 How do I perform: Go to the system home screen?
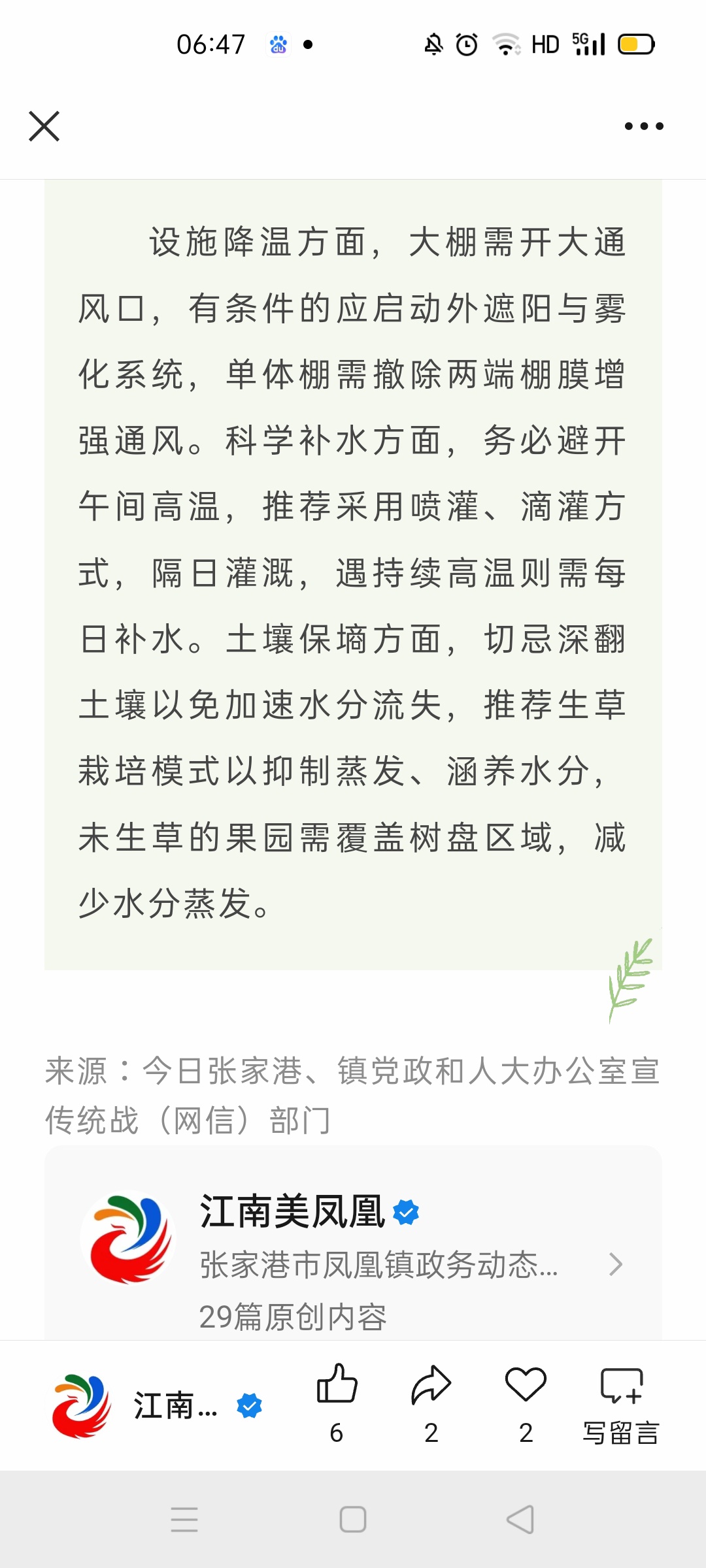(x=353, y=1519)
